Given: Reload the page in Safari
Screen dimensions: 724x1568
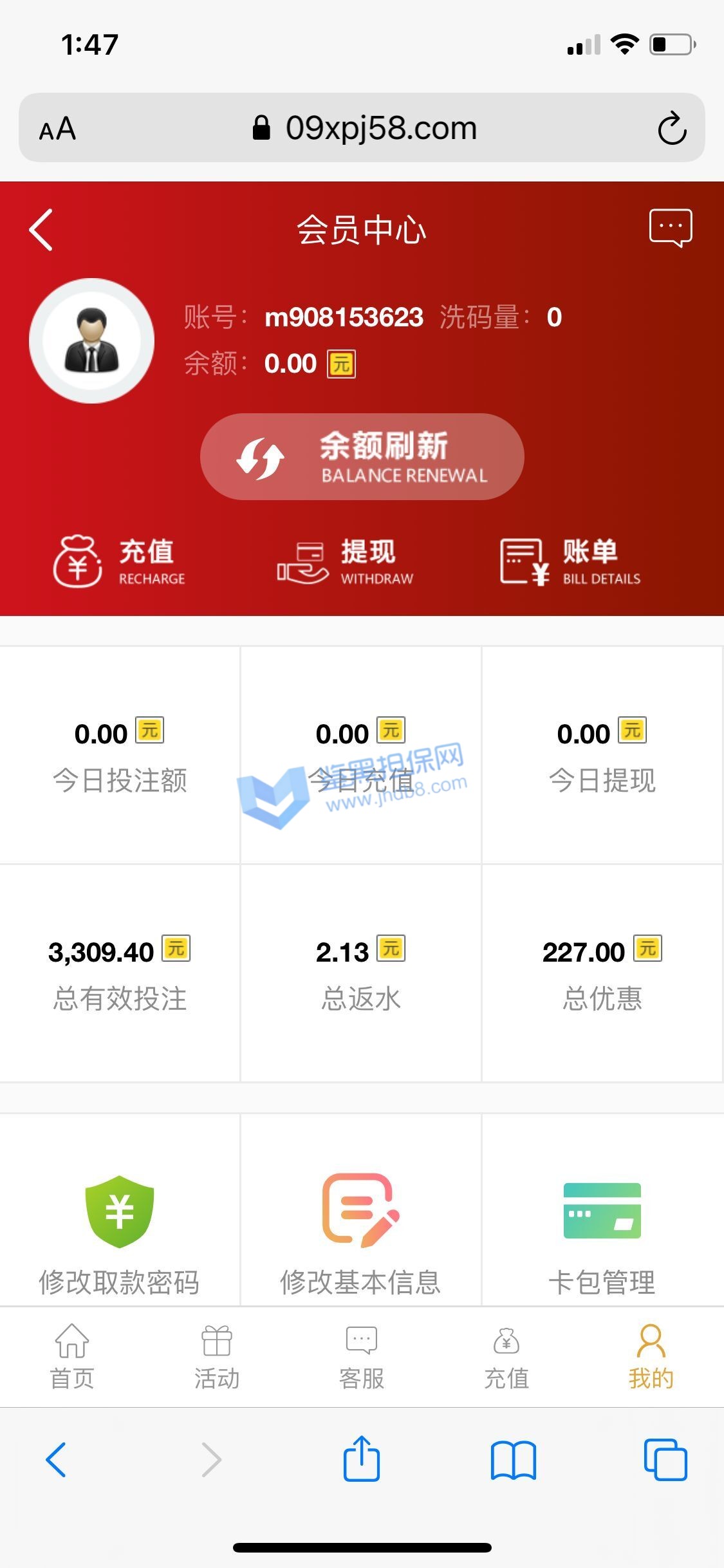Looking at the screenshot, I should (x=672, y=128).
